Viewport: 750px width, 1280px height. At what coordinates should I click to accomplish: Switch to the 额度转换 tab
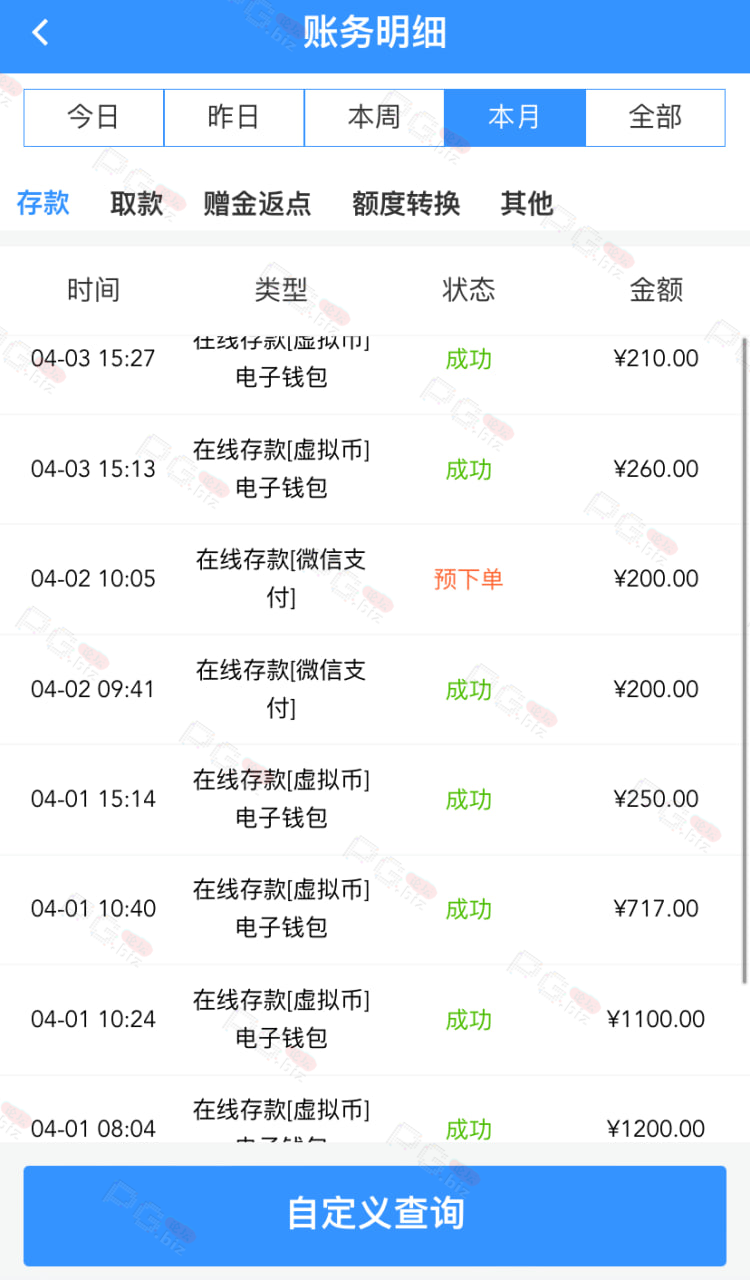[x=406, y=203]
